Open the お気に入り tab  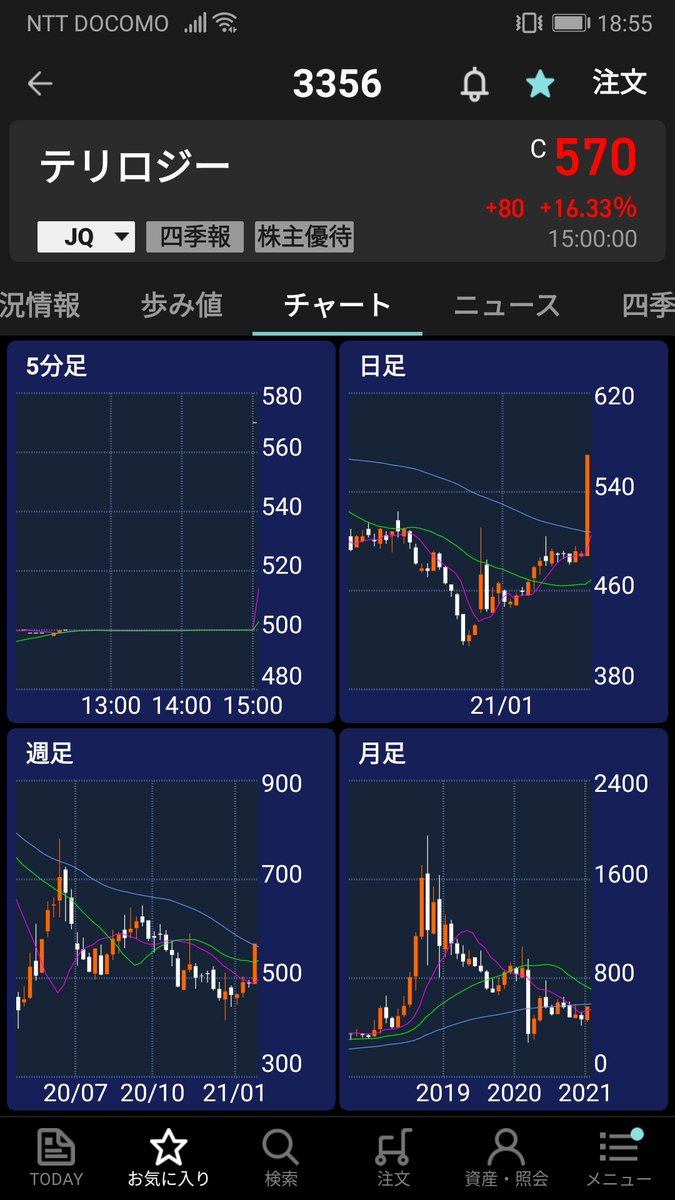[168, 1158]
